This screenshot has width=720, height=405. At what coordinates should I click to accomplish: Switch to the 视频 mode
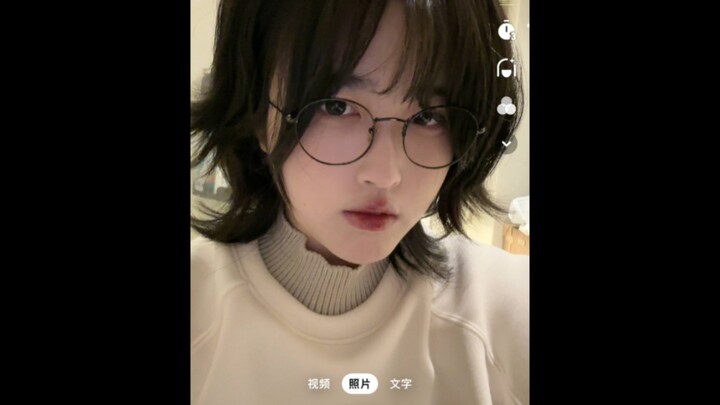click(x=319, y=384)
